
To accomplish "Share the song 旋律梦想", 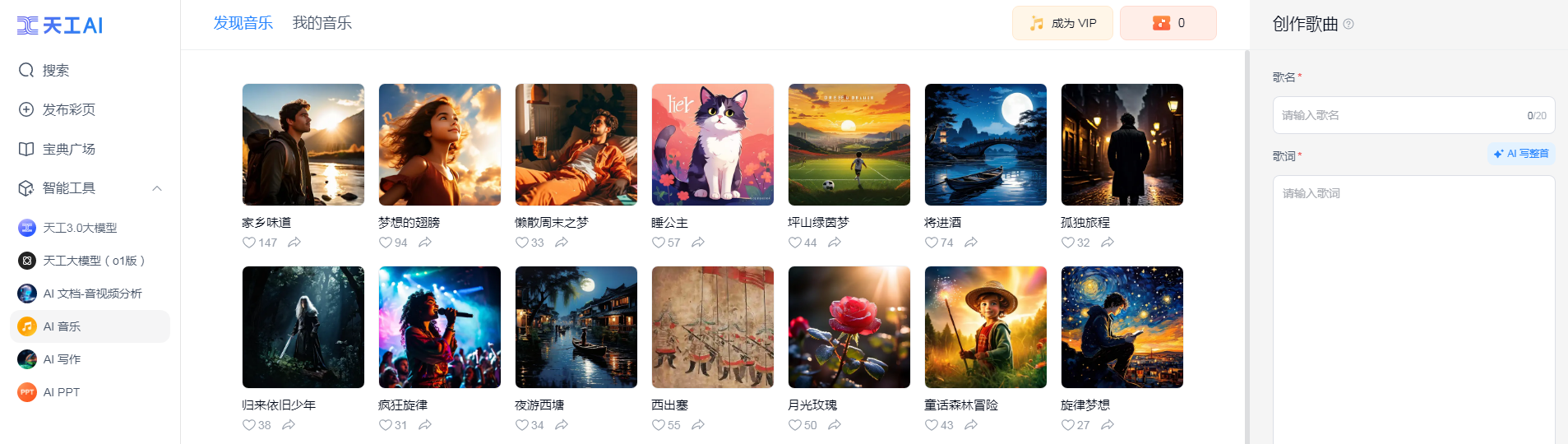I will coord(1108,425).
